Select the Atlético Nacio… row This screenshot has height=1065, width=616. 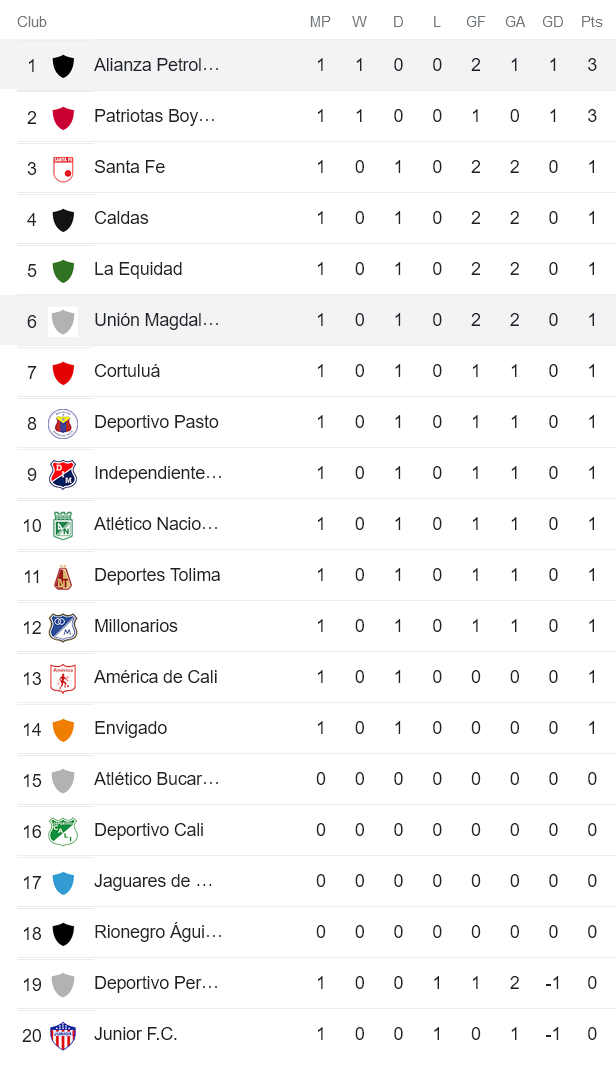156,524
